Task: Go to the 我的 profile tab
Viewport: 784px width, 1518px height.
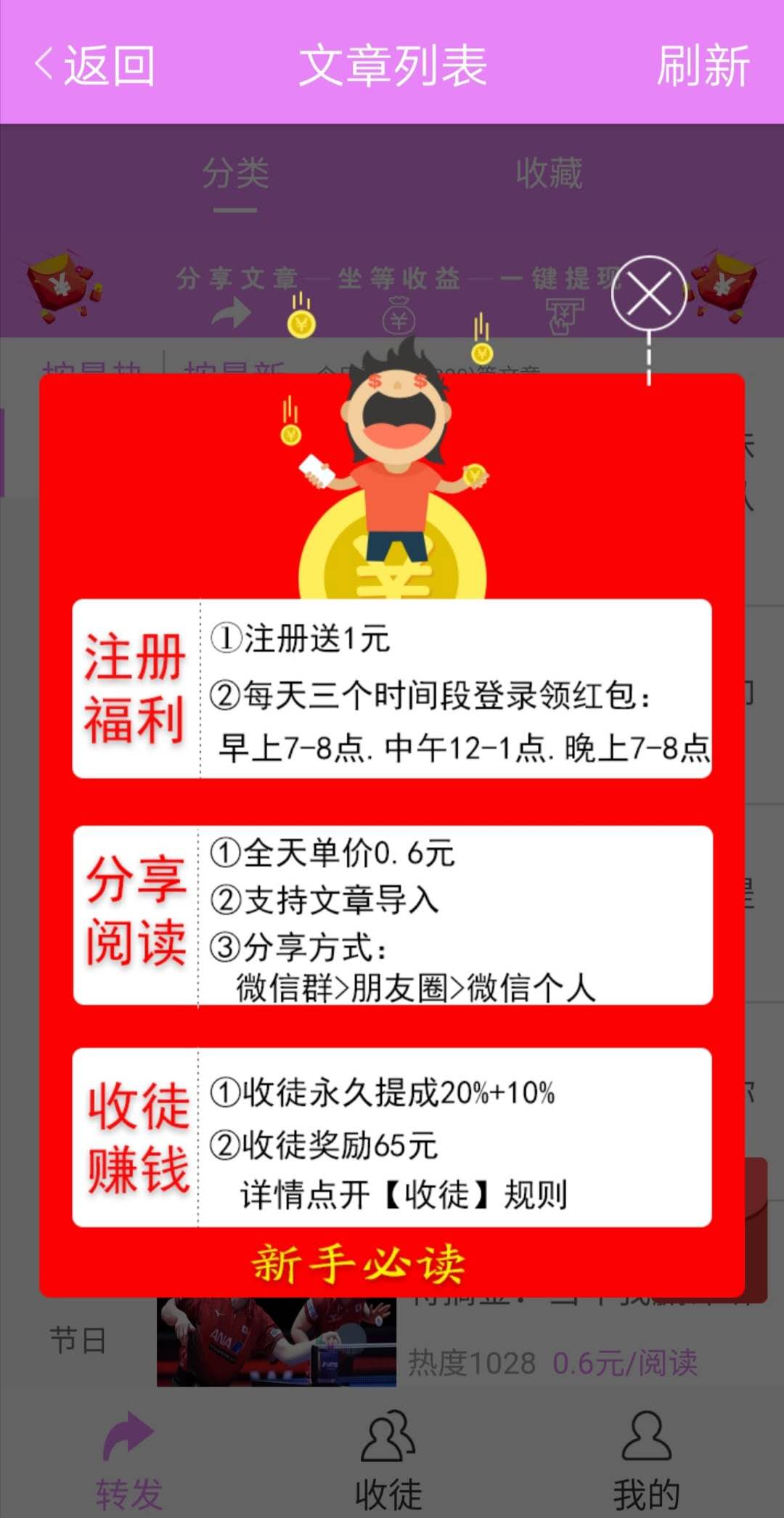Action: pos(646,1460)
